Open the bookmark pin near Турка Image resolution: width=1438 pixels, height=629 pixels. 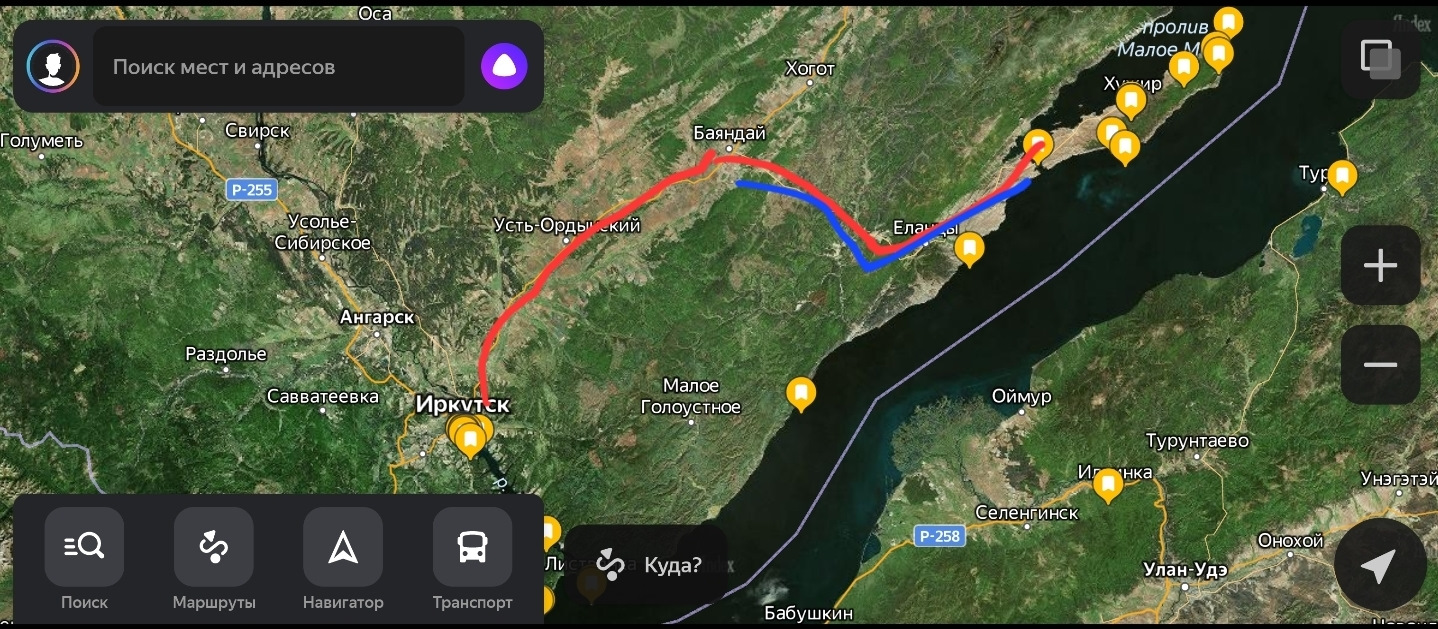[x=1341, y=176]
